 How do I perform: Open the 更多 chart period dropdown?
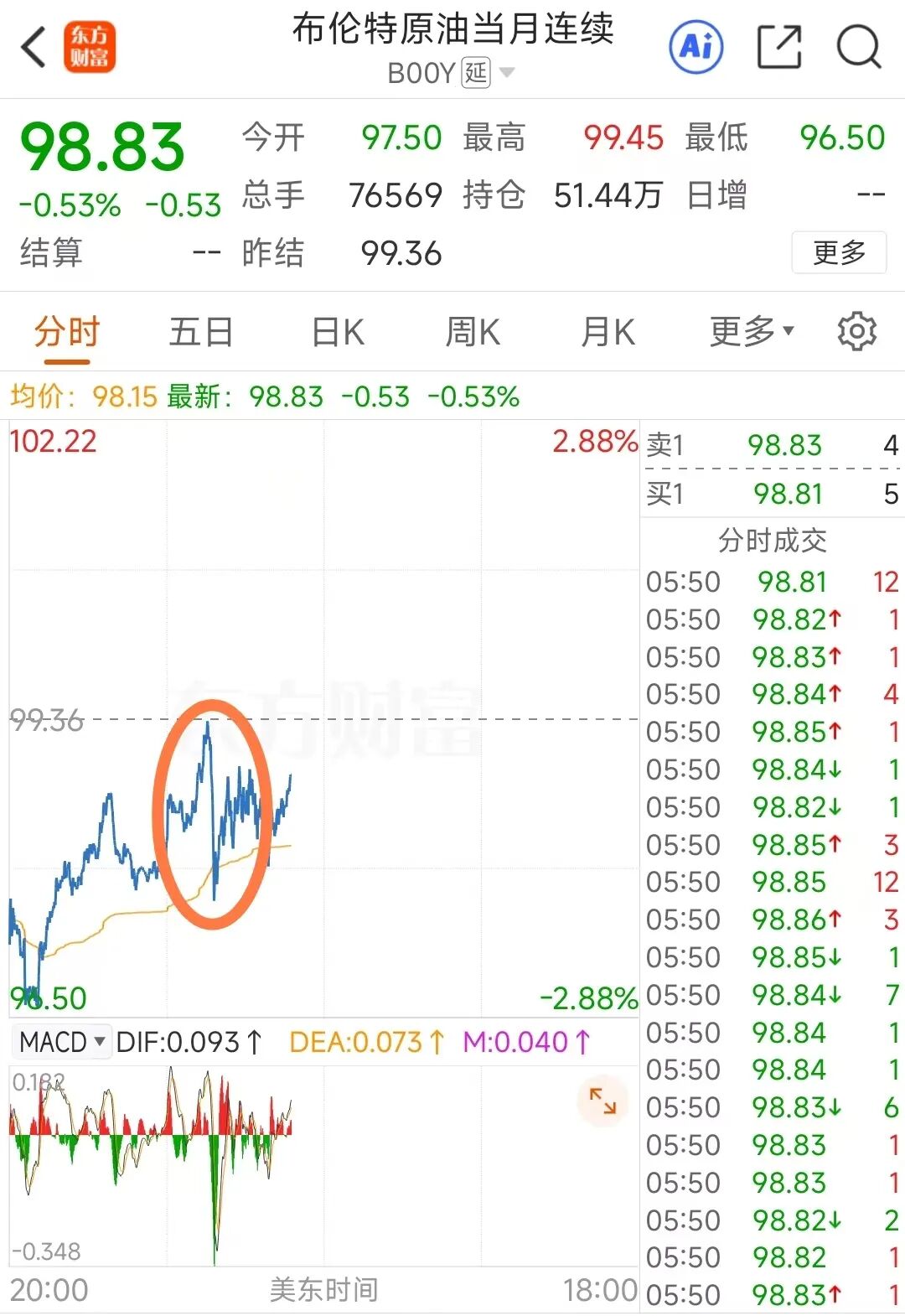click(751, 332)
